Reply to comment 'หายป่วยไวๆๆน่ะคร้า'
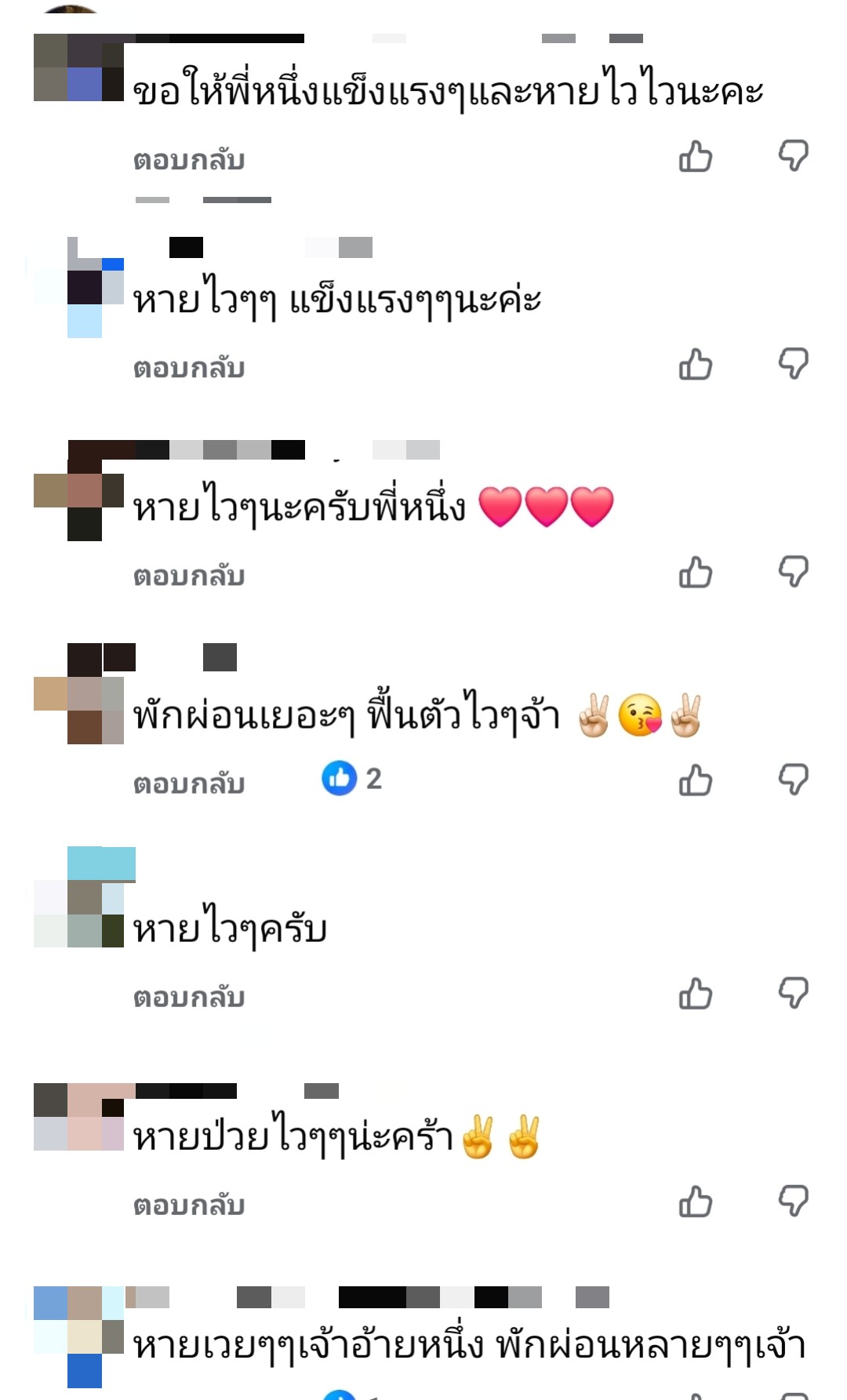Image resolution: width=847 pixels, height=1400 pixels. coord(189,1205)
